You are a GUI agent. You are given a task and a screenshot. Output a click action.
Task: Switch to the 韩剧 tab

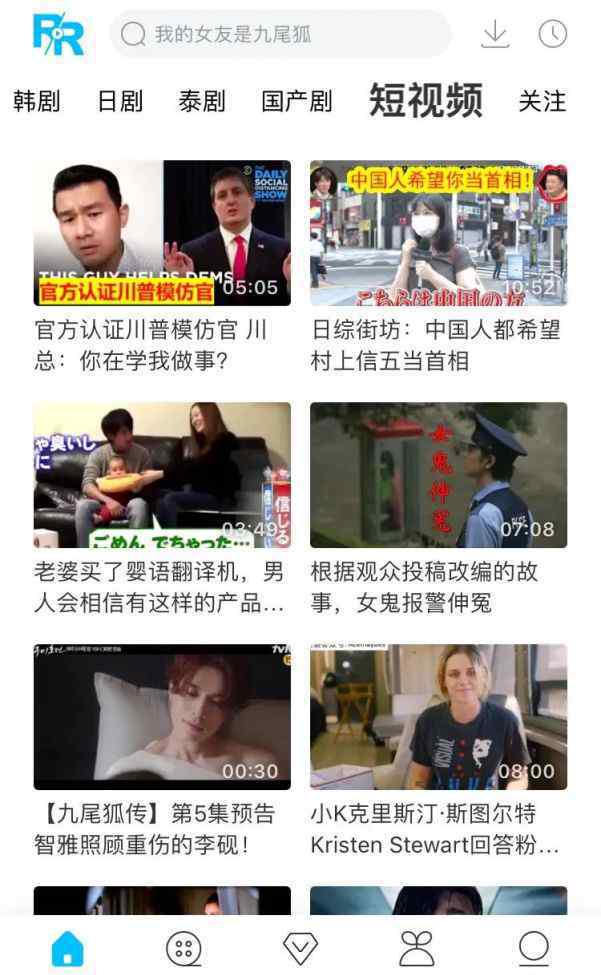click(37, 101)
